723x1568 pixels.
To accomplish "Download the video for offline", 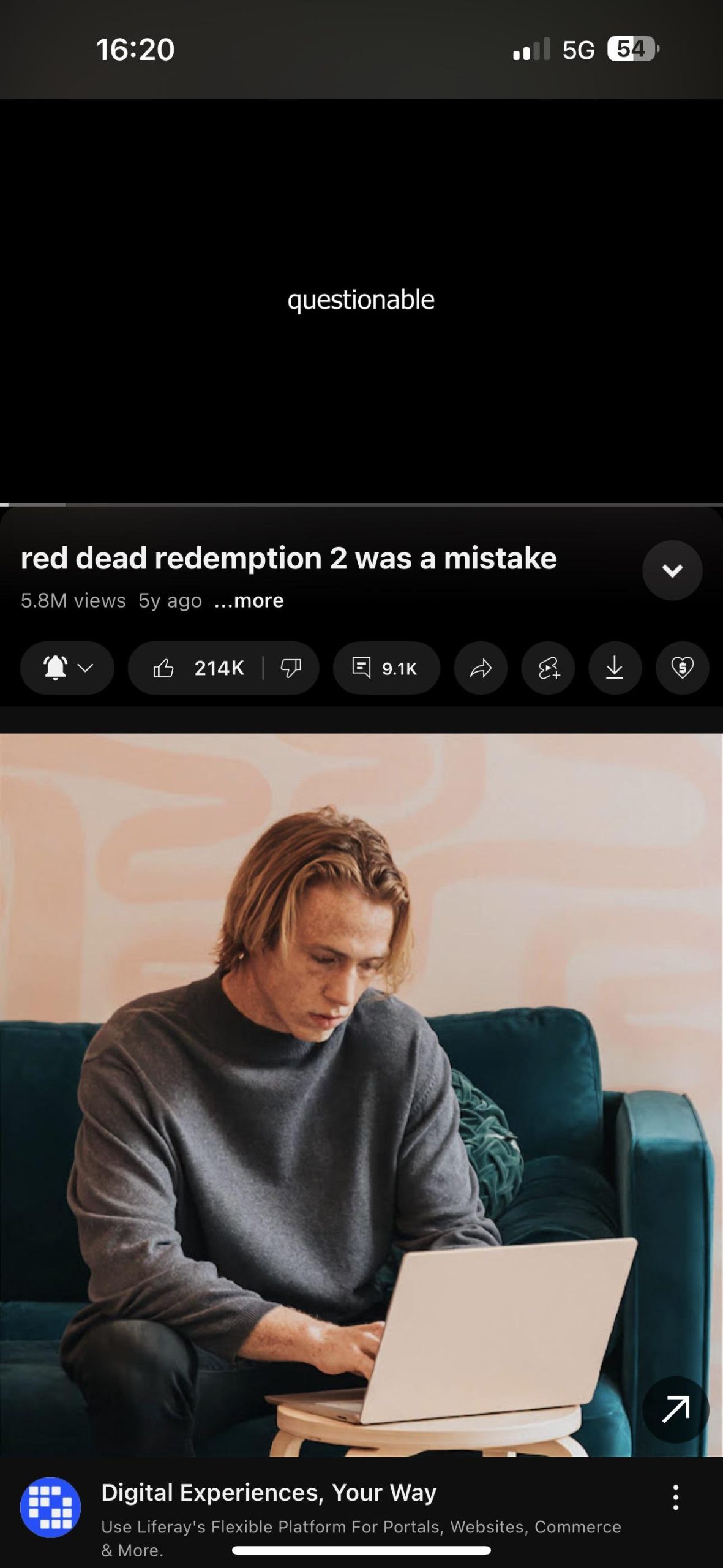I will (x=615, y=668).
